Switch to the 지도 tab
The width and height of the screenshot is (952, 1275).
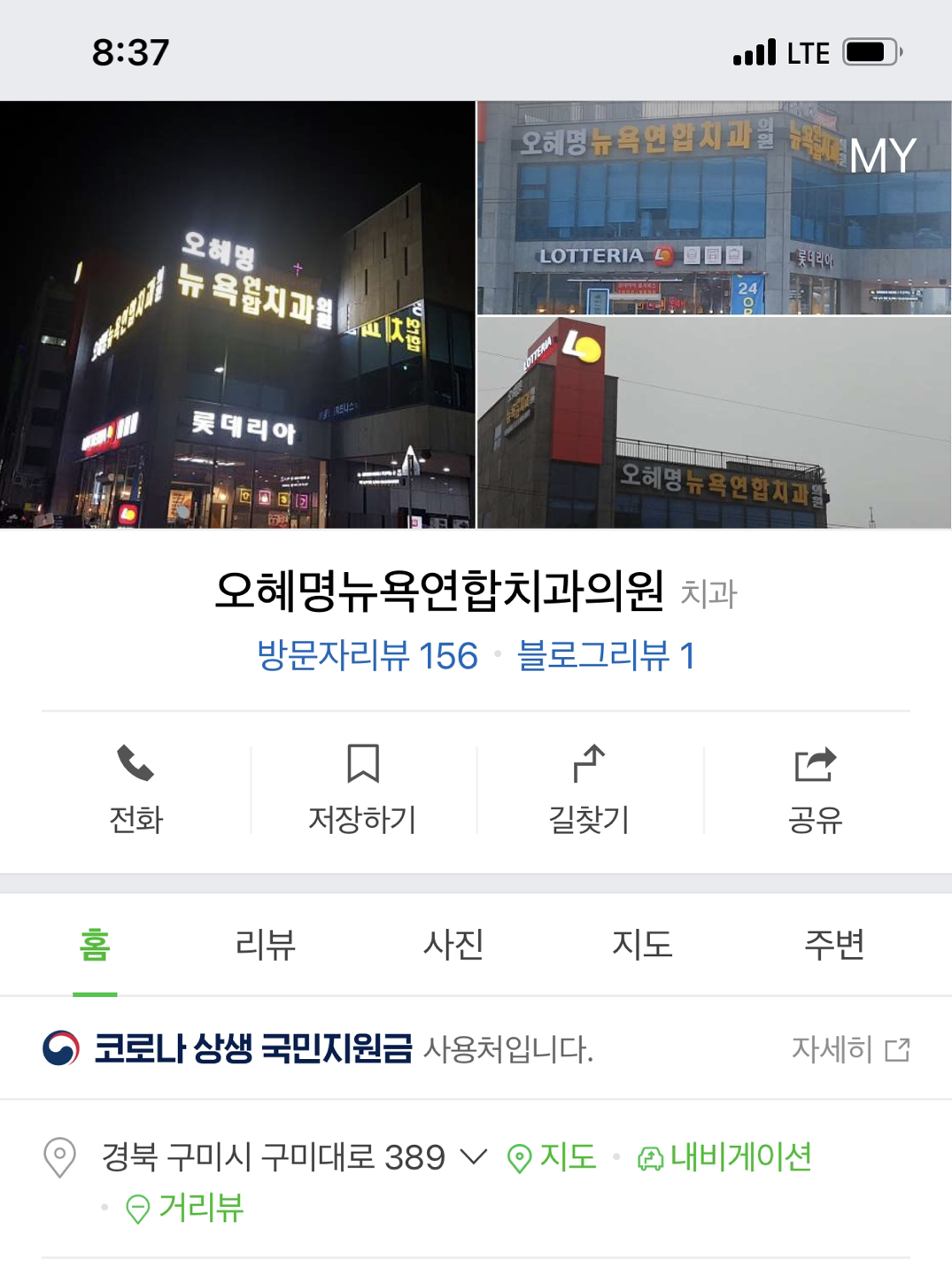(642, 945)
